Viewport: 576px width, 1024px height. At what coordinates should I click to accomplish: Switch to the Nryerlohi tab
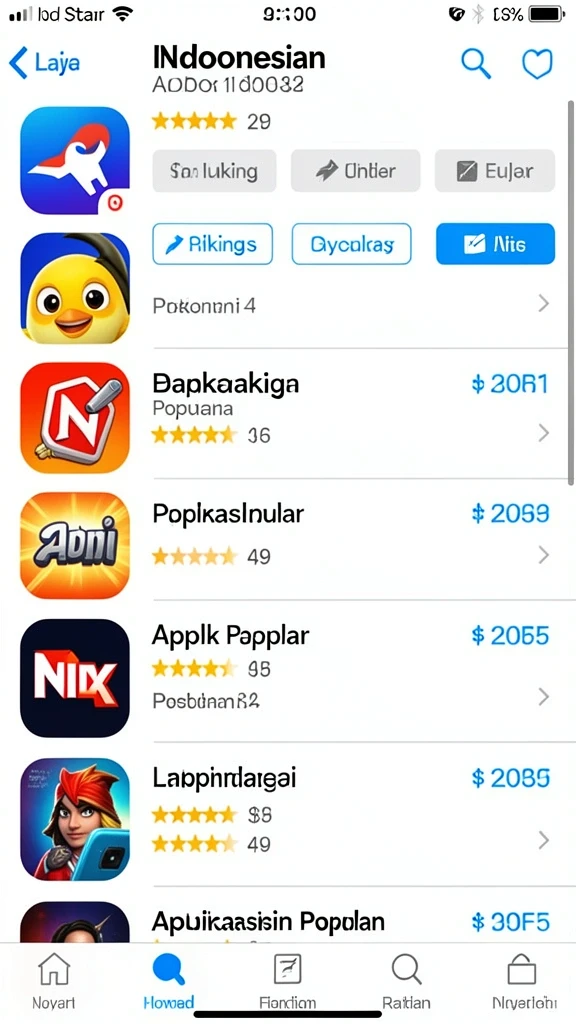coord(524,980)
